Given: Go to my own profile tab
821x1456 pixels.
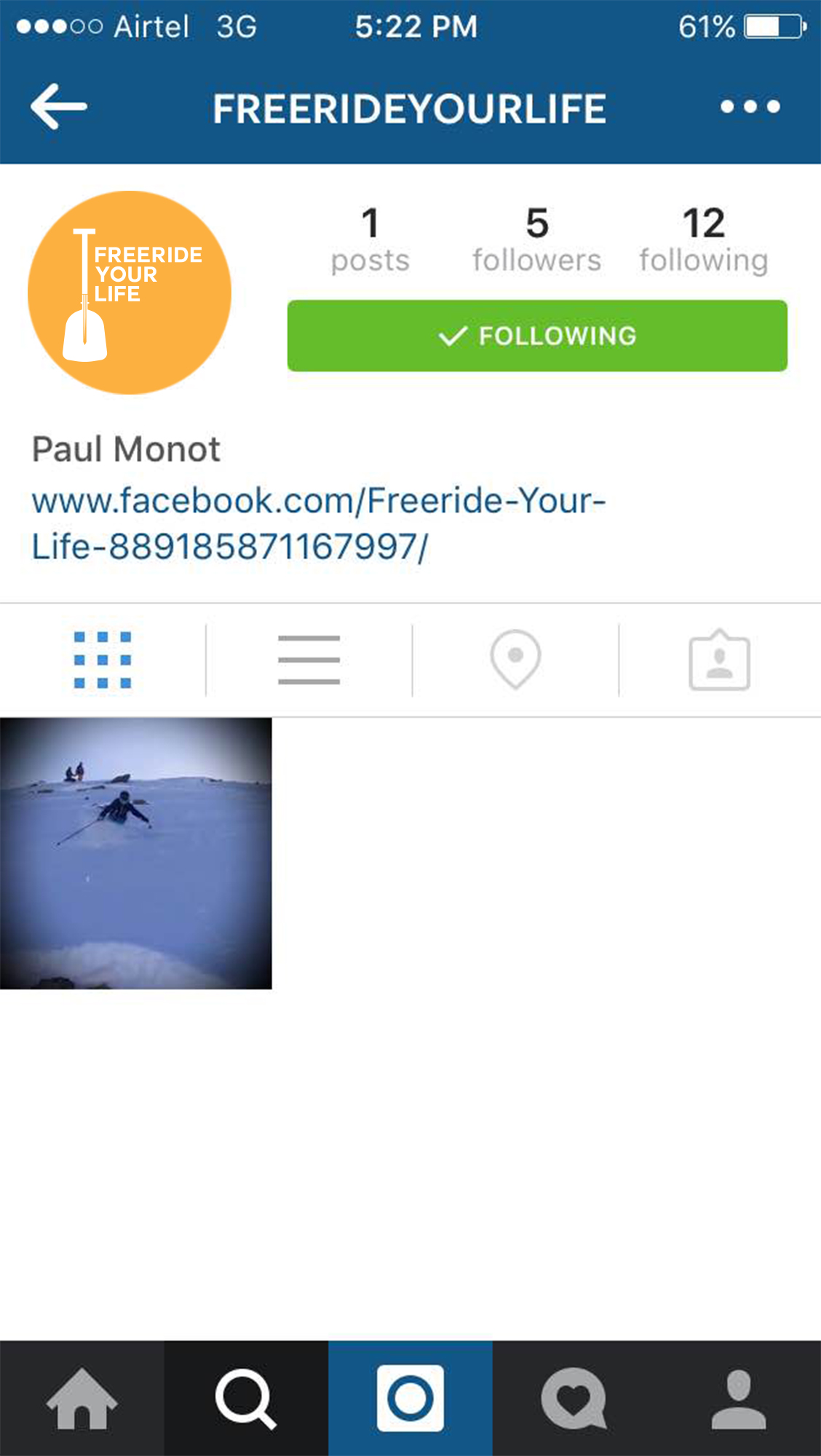Looking at the screenshot, I should tap(738, 1398).
